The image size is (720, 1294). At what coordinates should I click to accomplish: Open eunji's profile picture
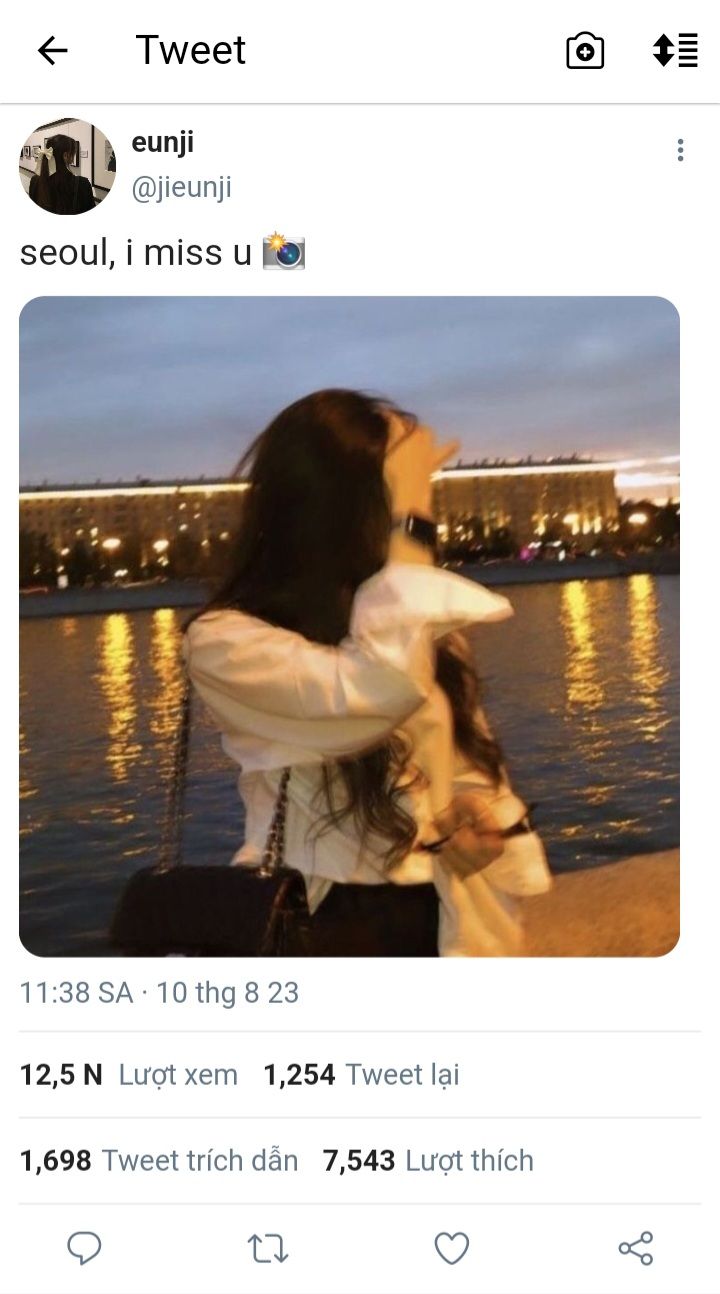pyautogui.click(x=67, y=166)
